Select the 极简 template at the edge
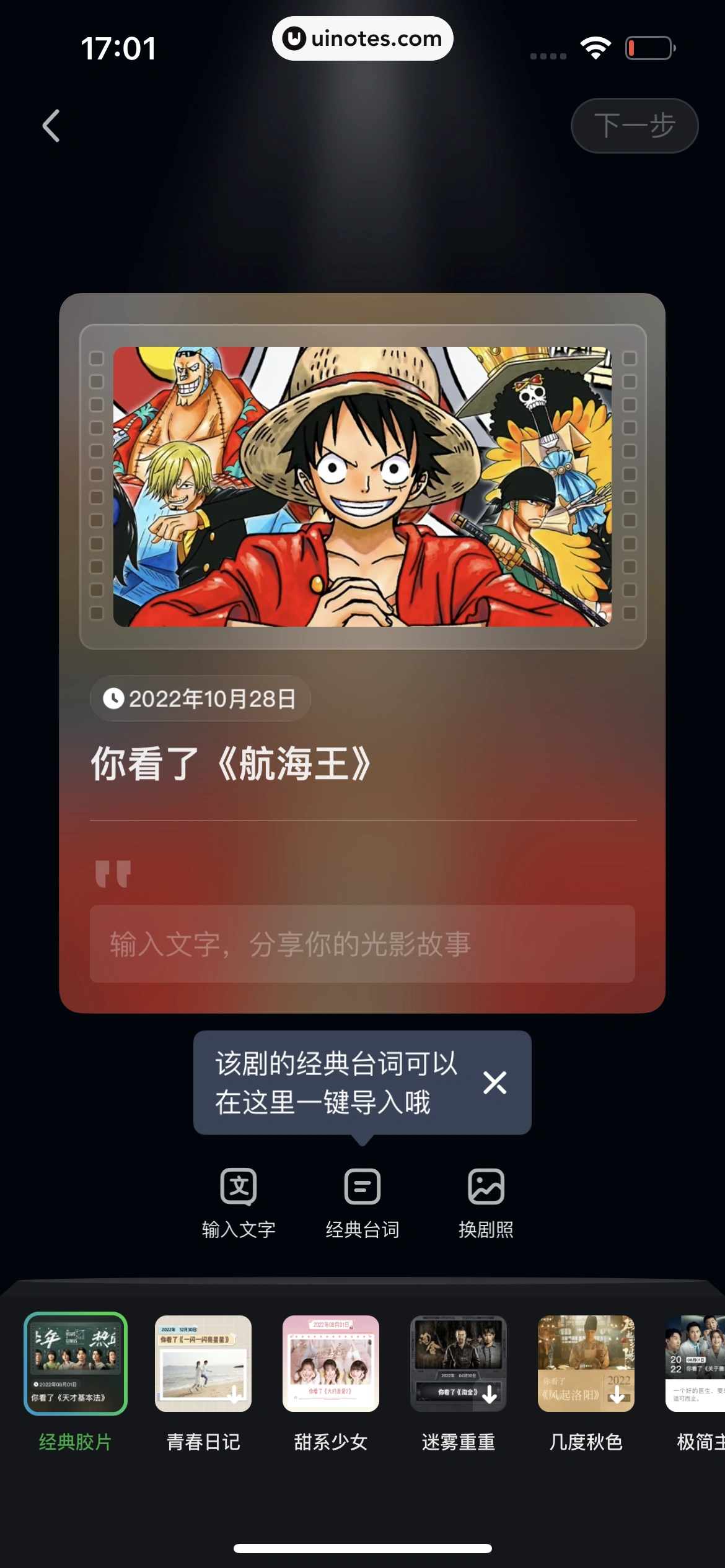This screenshot has height=1568, width=725. point(696,1364)
